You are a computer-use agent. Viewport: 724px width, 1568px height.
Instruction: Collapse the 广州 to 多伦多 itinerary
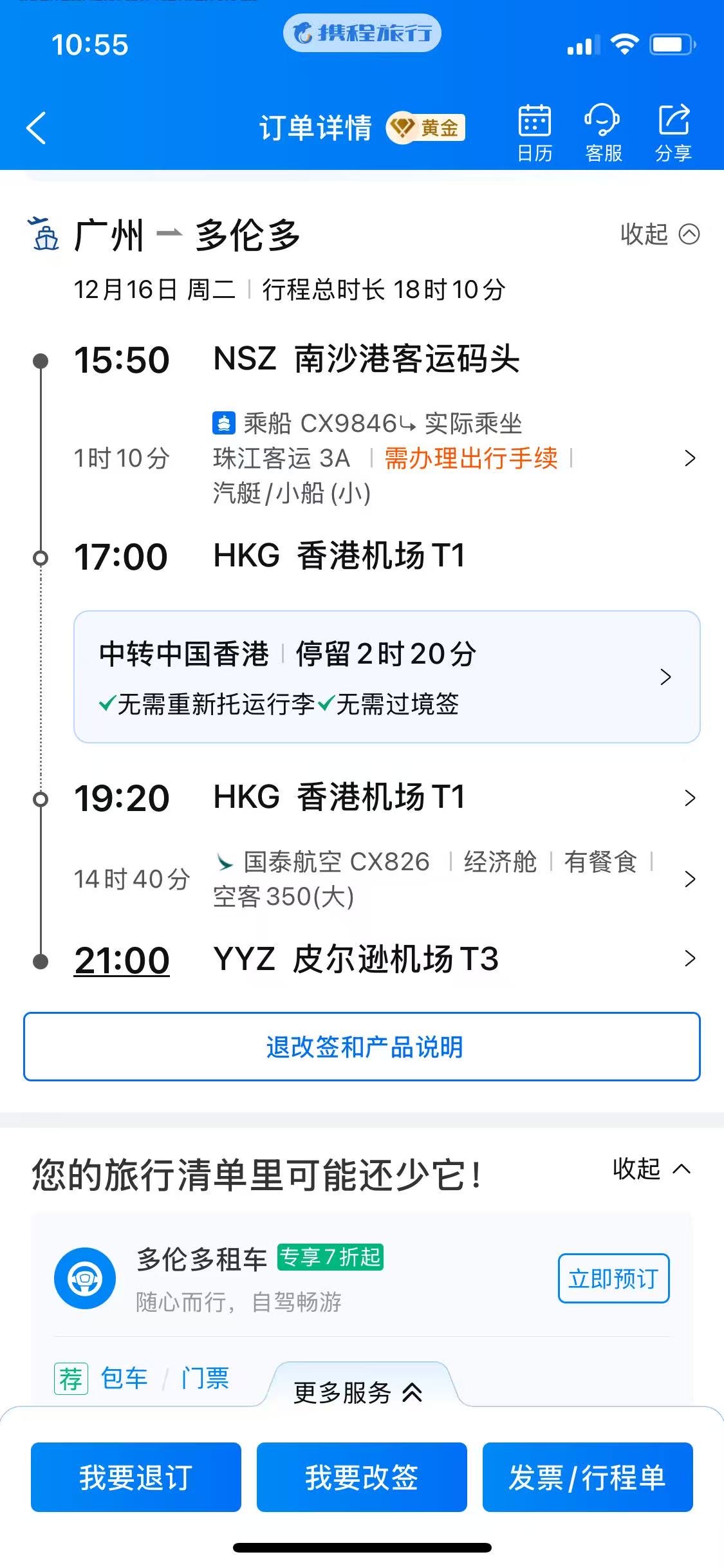pos(660,234)
